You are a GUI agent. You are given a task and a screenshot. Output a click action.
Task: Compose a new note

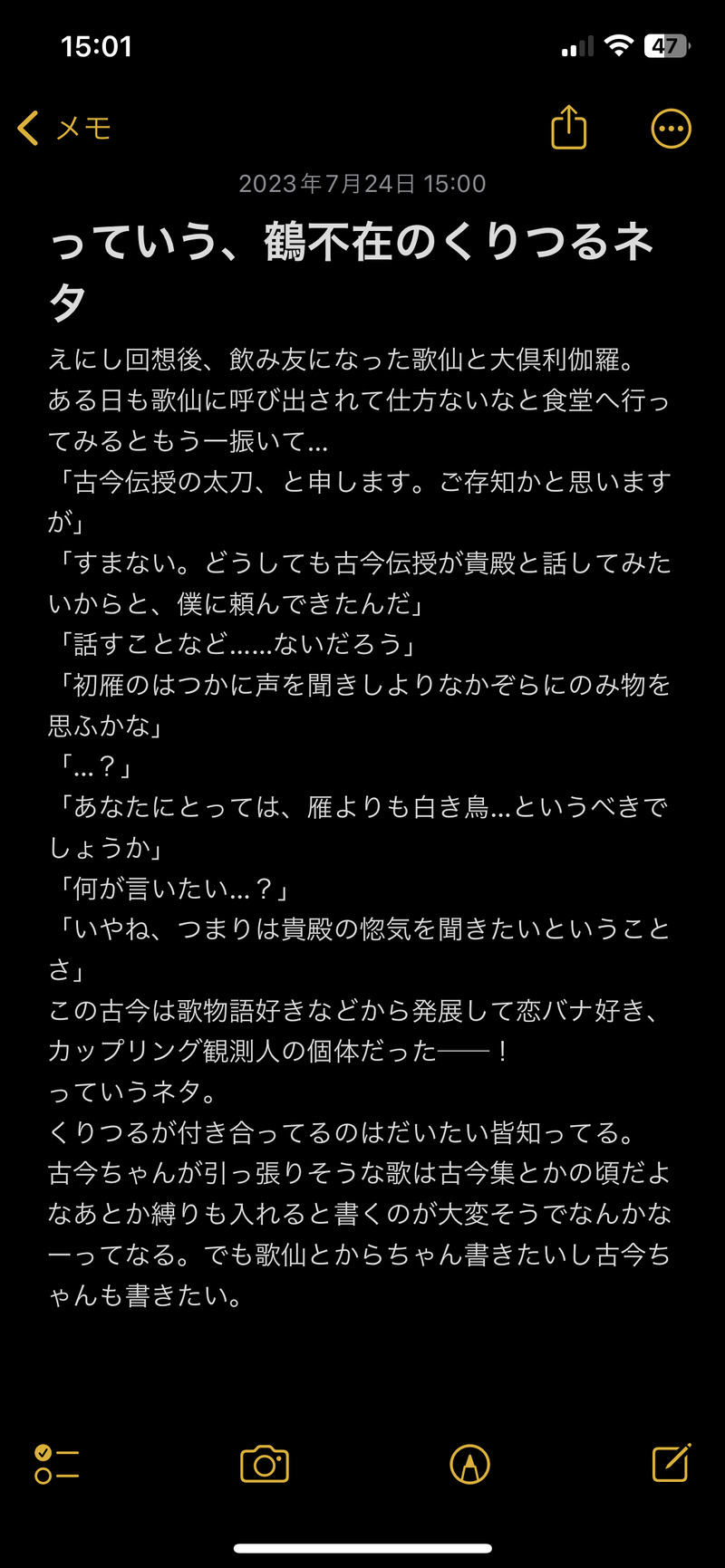pos(672,1462)
